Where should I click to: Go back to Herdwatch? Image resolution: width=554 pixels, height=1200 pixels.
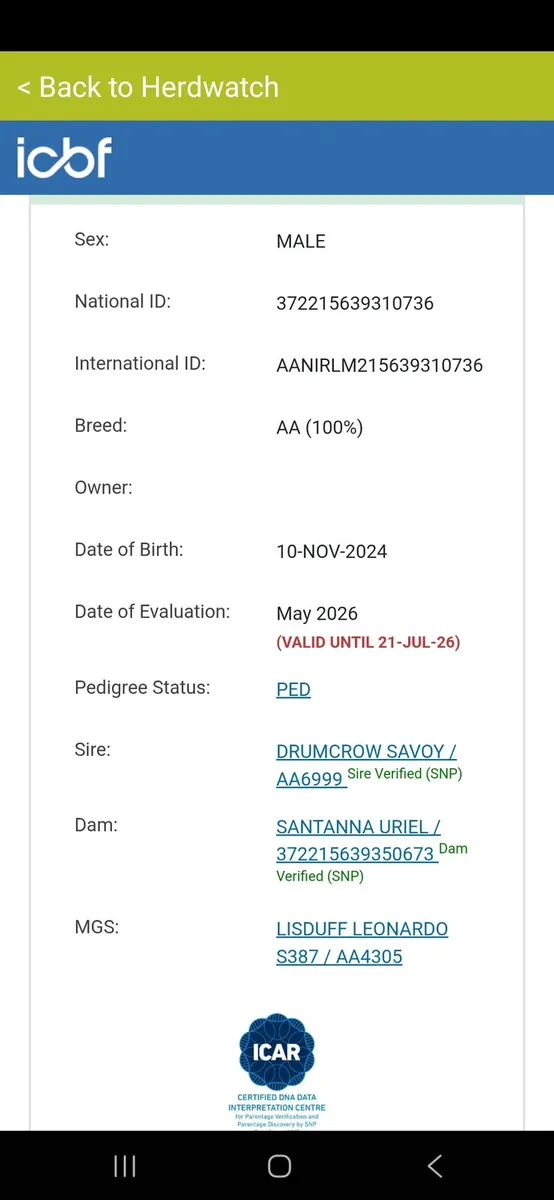(x=148, y=87)
